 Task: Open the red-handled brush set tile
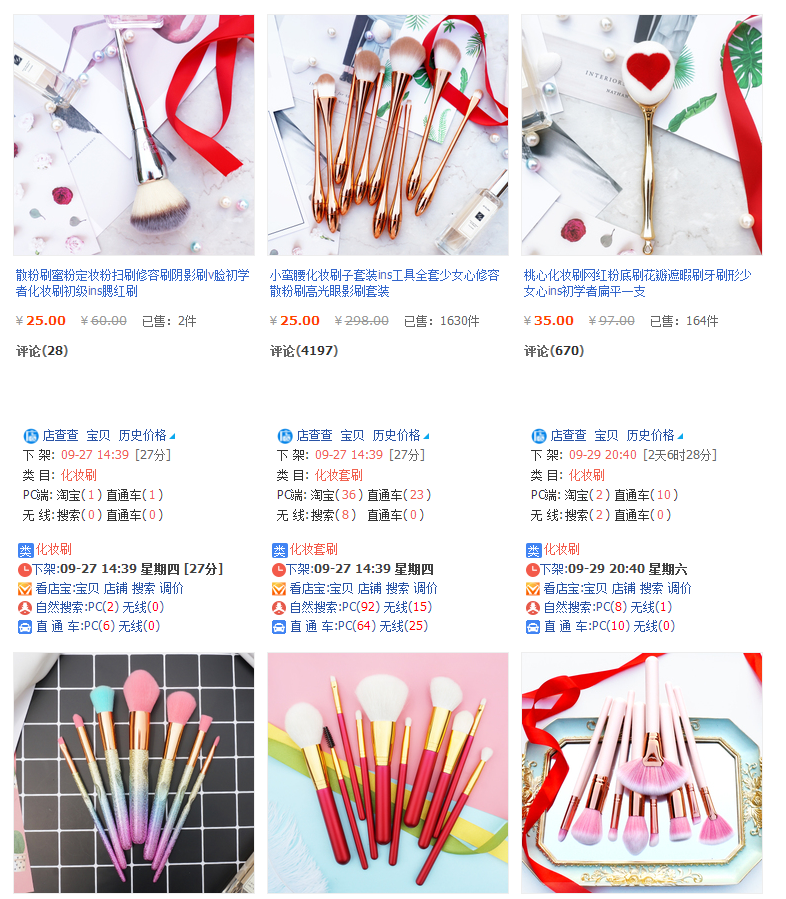[x=387, y=773]
